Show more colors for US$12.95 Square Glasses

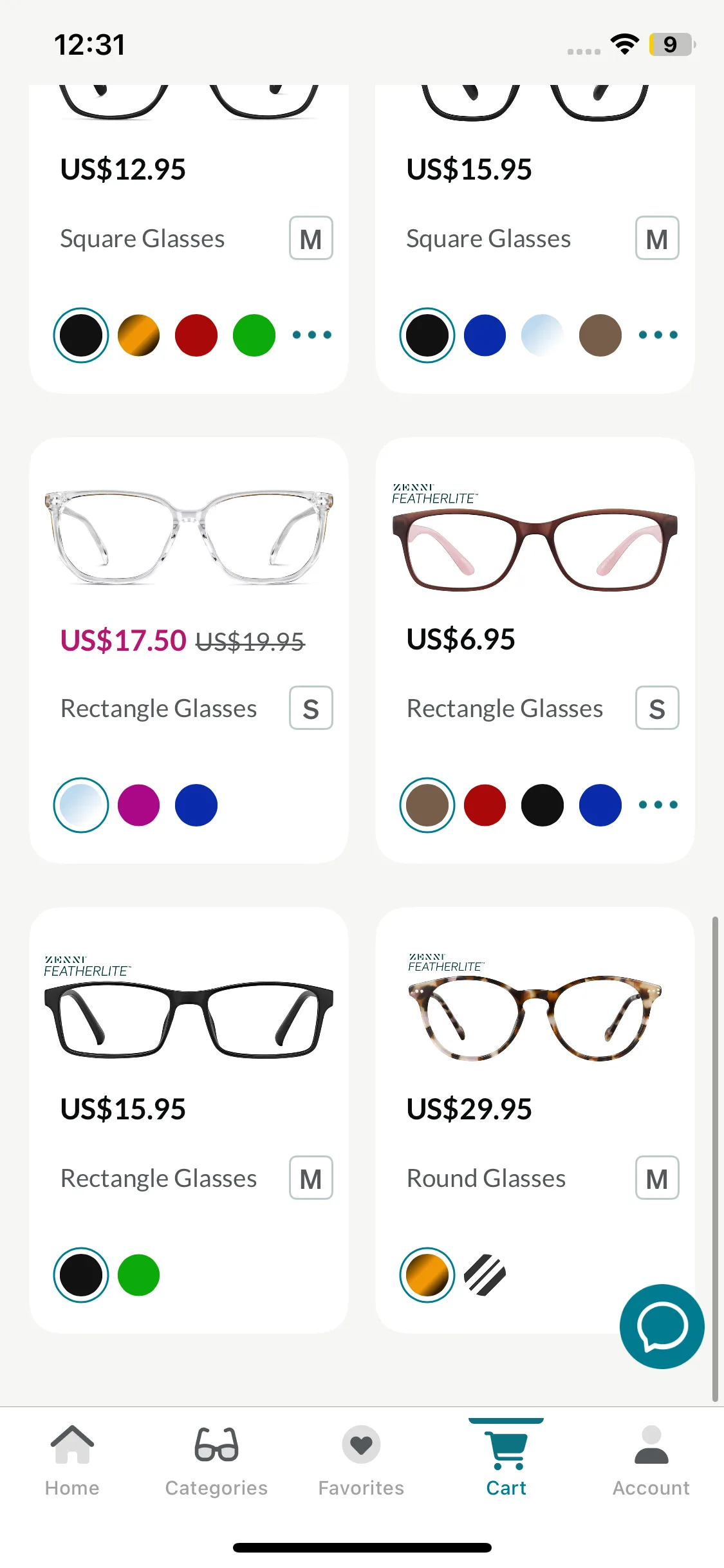tap(311, 335)
